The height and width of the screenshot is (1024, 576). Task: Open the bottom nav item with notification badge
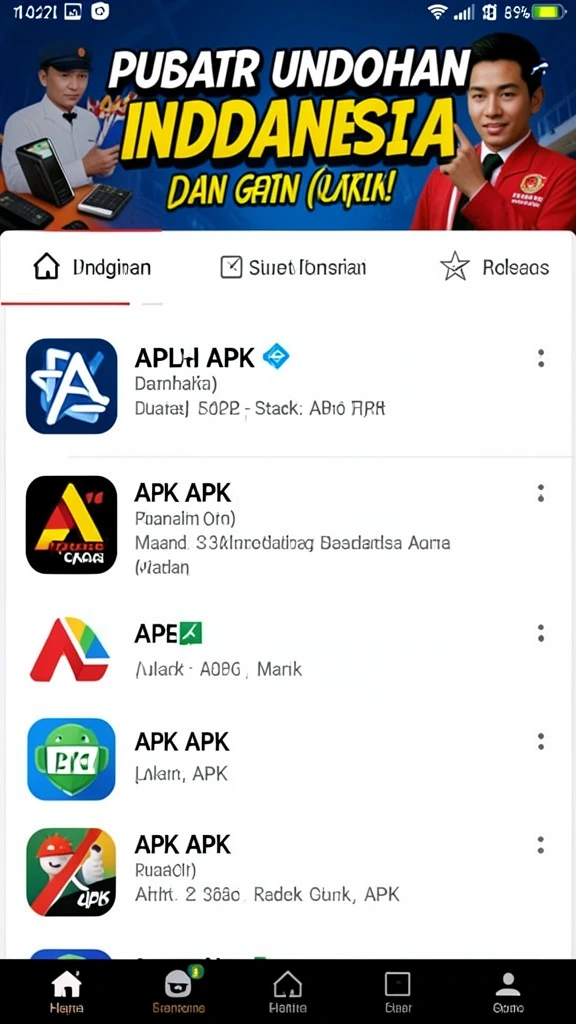(178, 991)
